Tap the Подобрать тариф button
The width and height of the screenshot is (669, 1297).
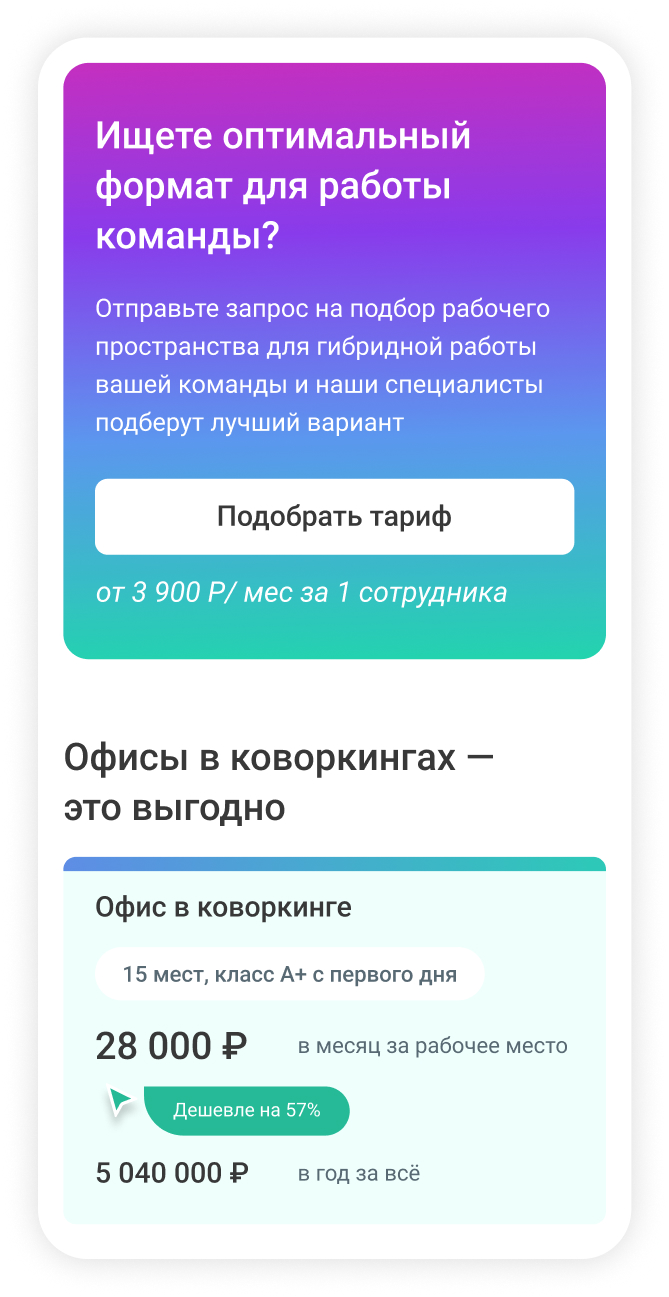tap(334, 517)
